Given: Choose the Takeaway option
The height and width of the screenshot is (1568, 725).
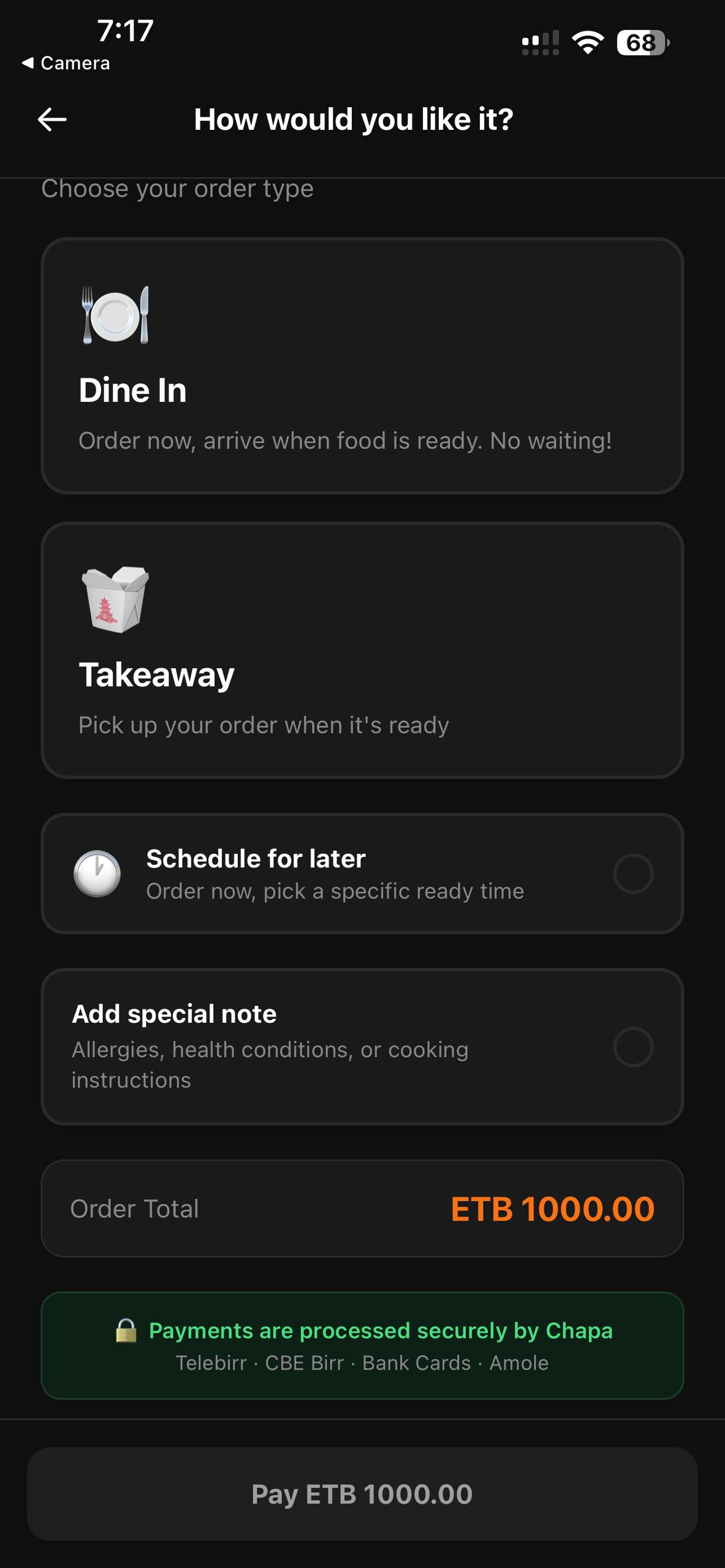Looking at the screenshot, I should point(362,650).
